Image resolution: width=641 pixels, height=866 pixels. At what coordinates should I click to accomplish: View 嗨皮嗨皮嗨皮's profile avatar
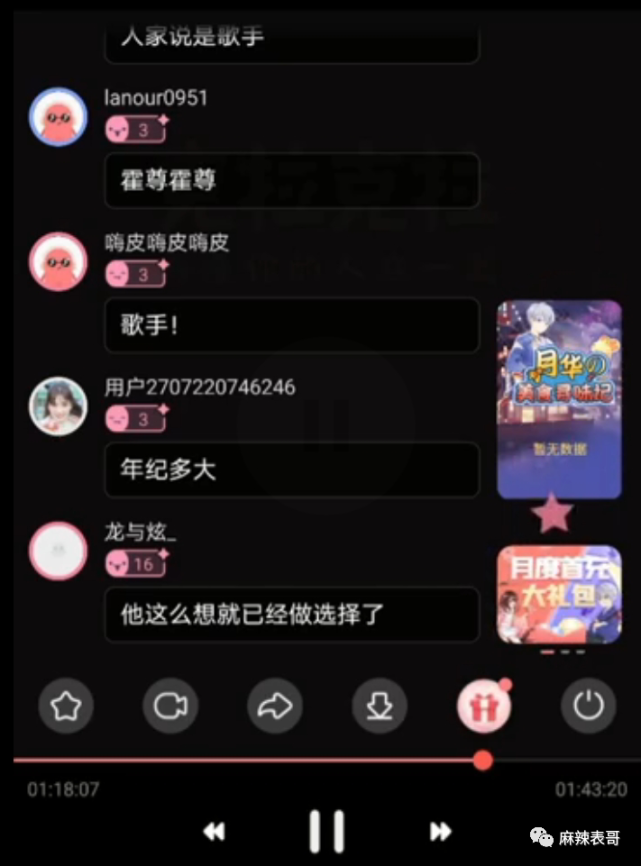tap(58, 262)
